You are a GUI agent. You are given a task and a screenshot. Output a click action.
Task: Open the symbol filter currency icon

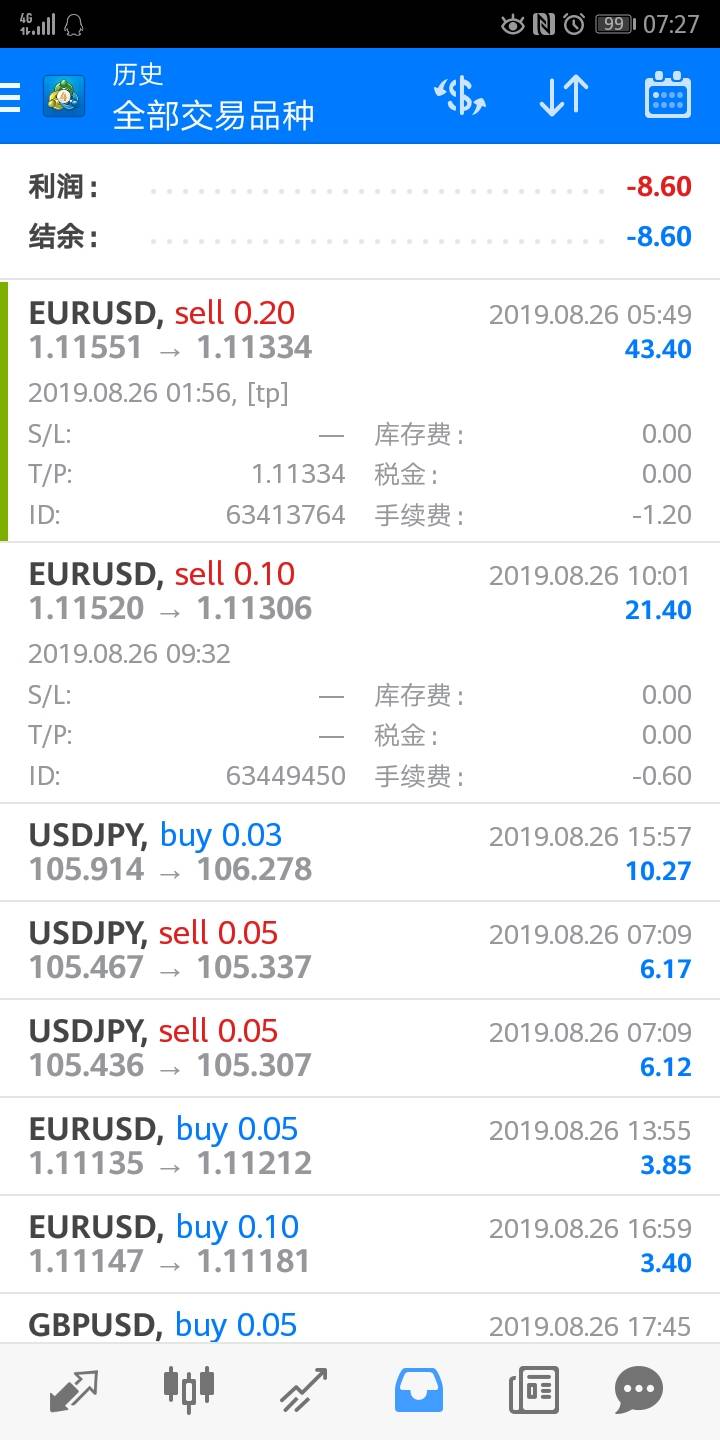[x=460, y=96]
